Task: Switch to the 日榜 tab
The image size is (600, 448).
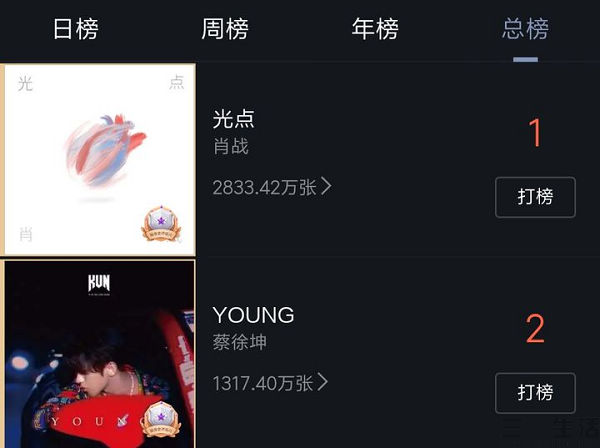Action: point(75,29)
